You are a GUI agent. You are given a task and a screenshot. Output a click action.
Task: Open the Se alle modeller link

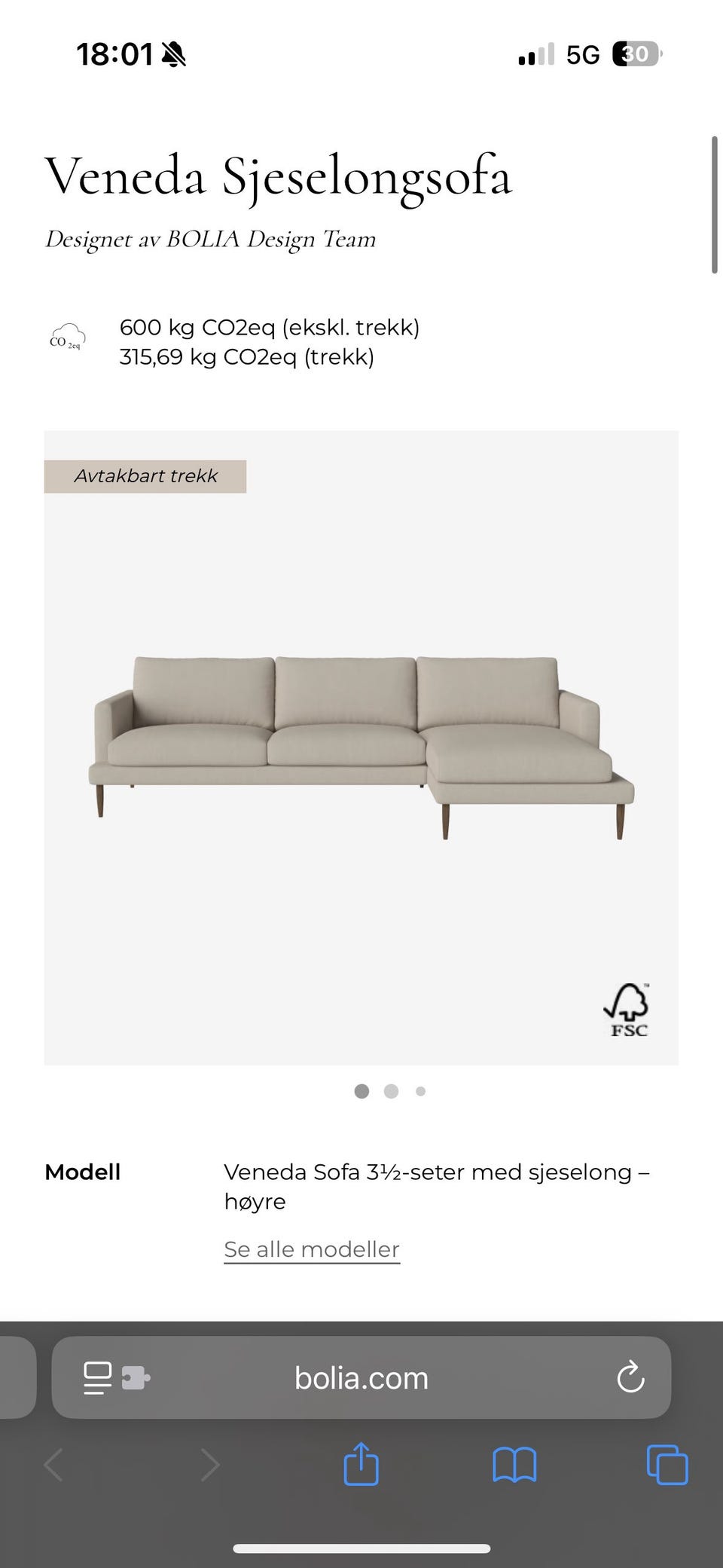point(311,1249)
